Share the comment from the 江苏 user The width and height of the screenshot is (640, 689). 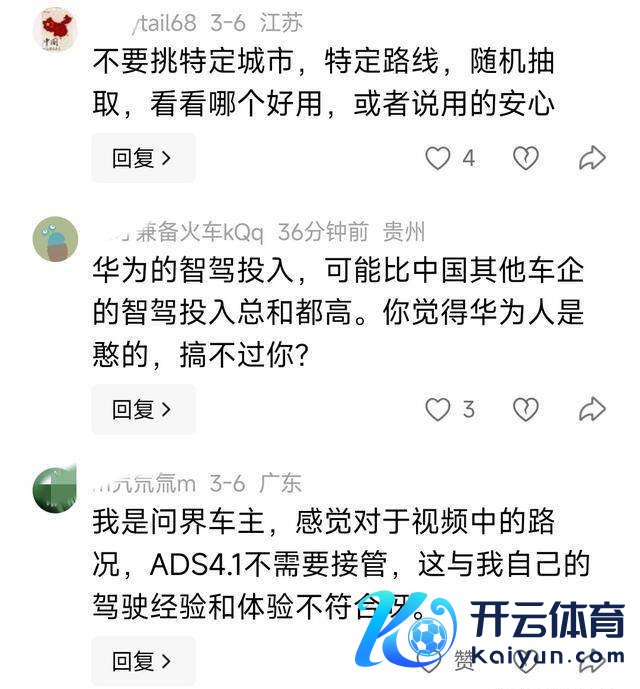[x=592, y=158]
